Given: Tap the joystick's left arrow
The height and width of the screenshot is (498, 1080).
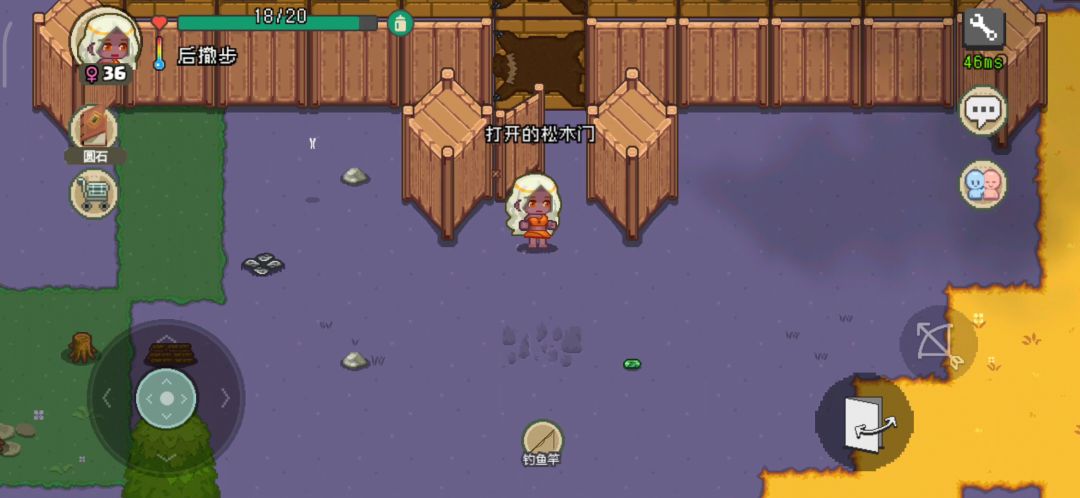Looking at the screenshot, I should pos(108,398).
